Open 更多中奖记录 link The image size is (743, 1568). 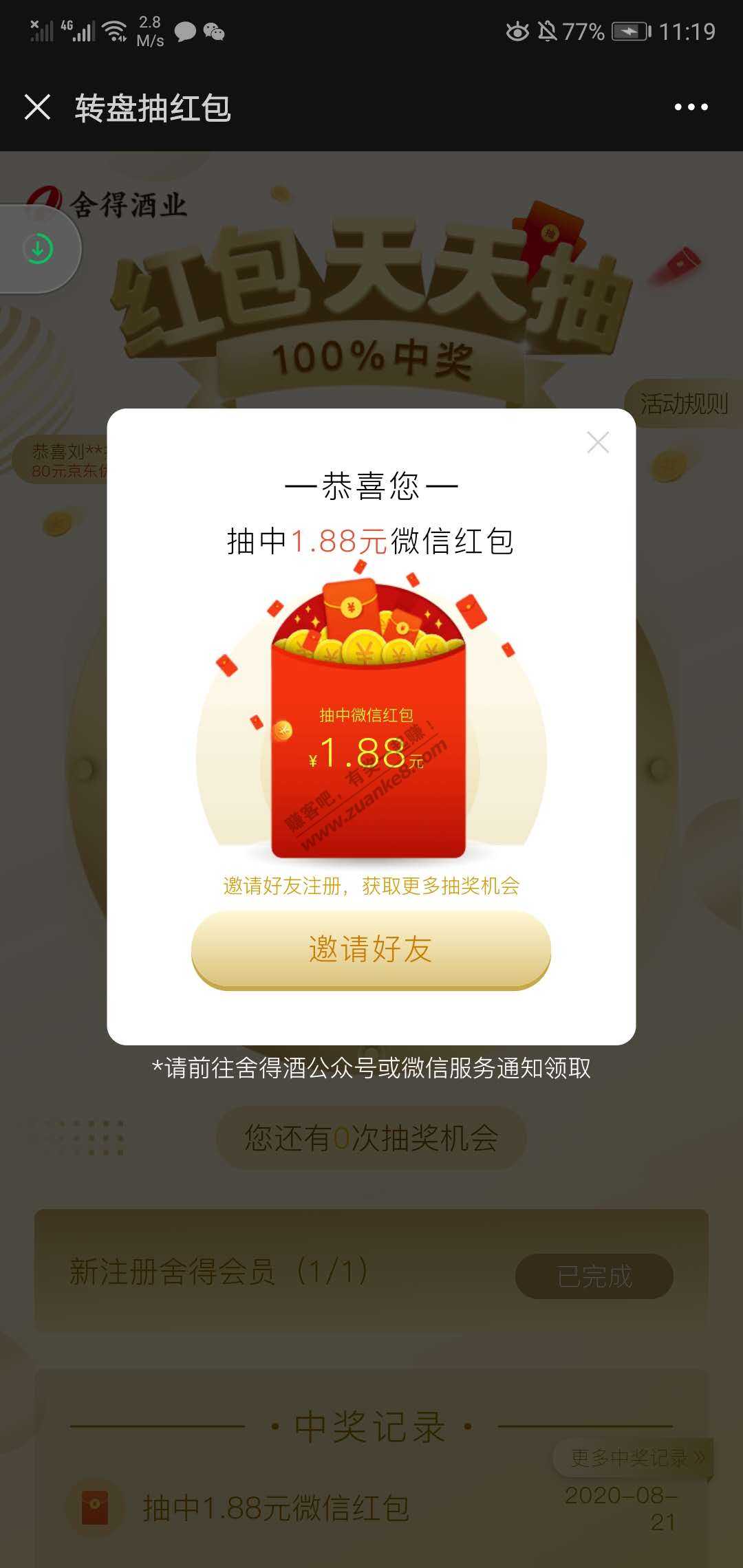637,1457
